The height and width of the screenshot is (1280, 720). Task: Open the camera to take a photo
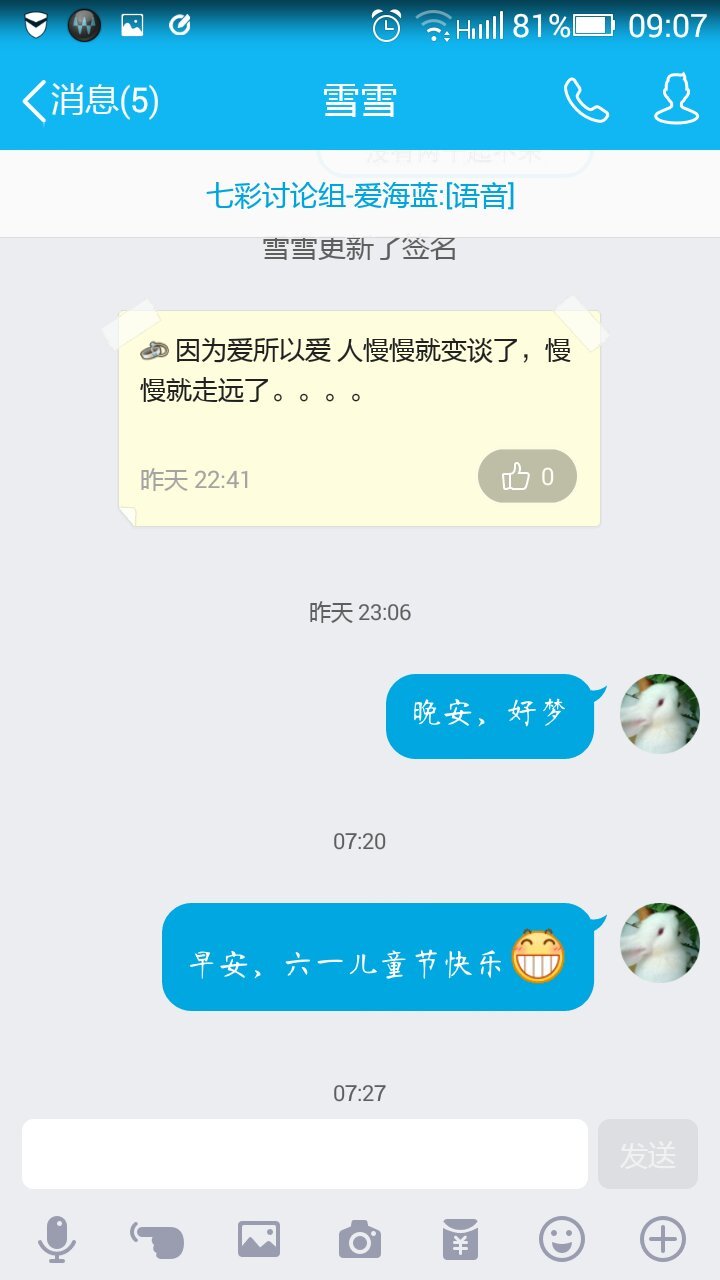pos(360,1240)
